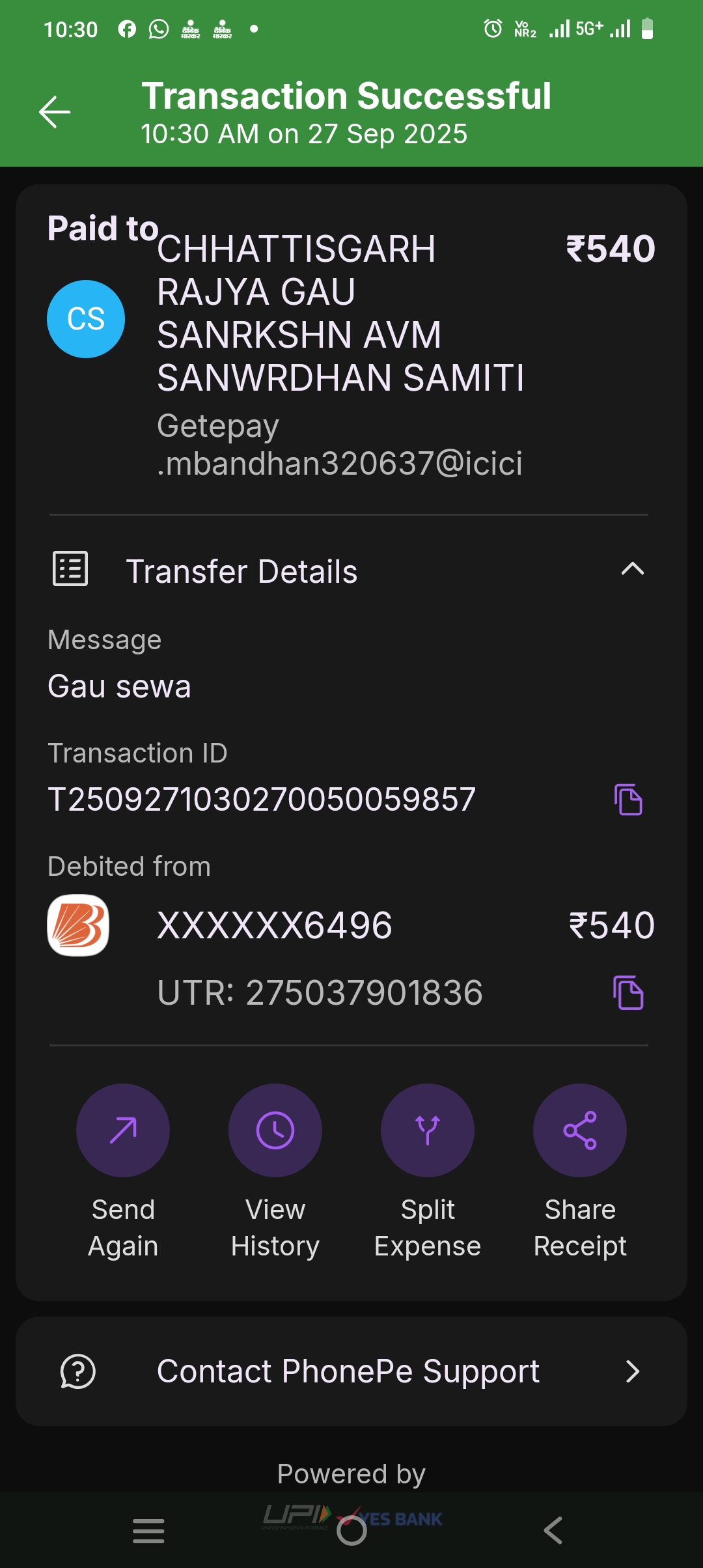The image size is (703, 1568).
Task: Share Receipt of this transaction
Action: pyautogui.click(x=580, y=1130)
